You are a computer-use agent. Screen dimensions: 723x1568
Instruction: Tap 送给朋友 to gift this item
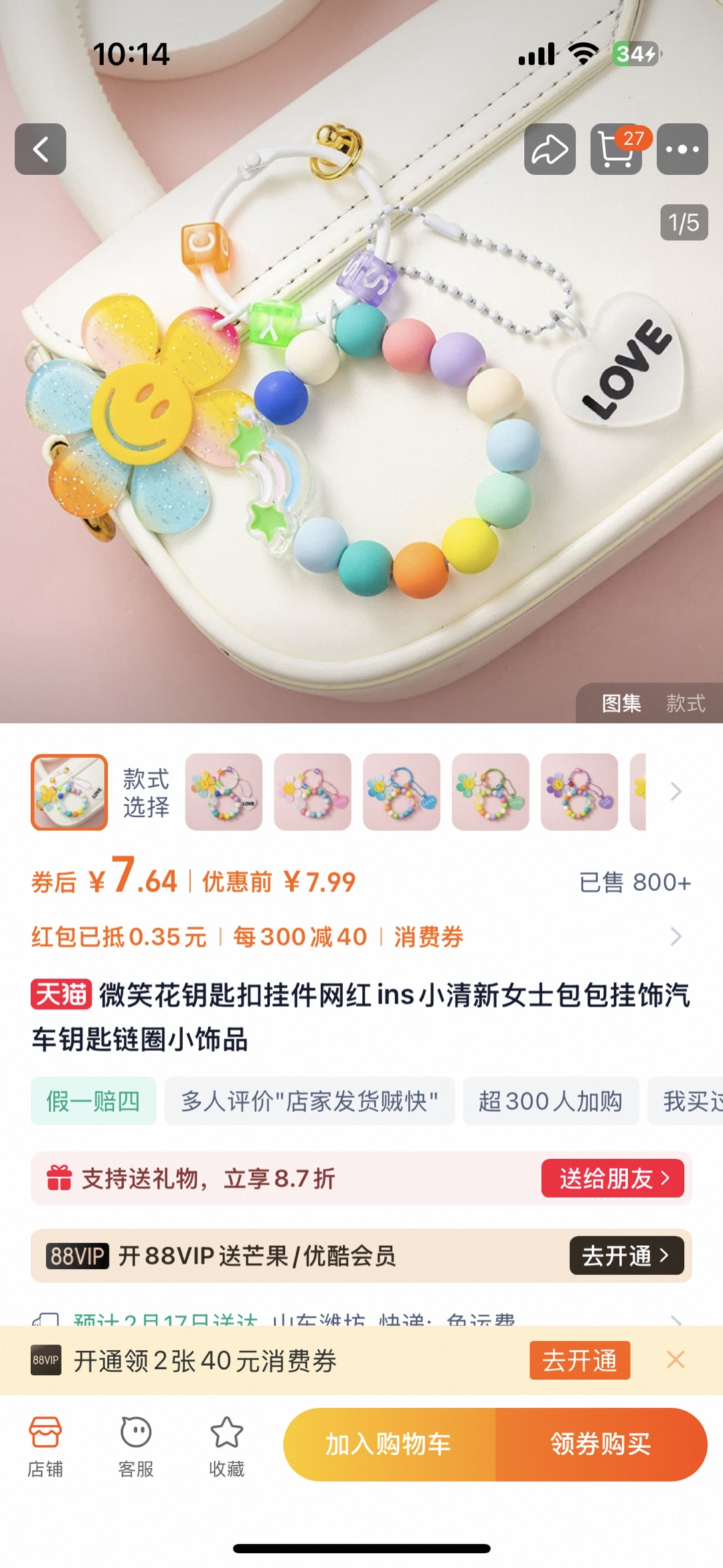tap(613, 1178)
